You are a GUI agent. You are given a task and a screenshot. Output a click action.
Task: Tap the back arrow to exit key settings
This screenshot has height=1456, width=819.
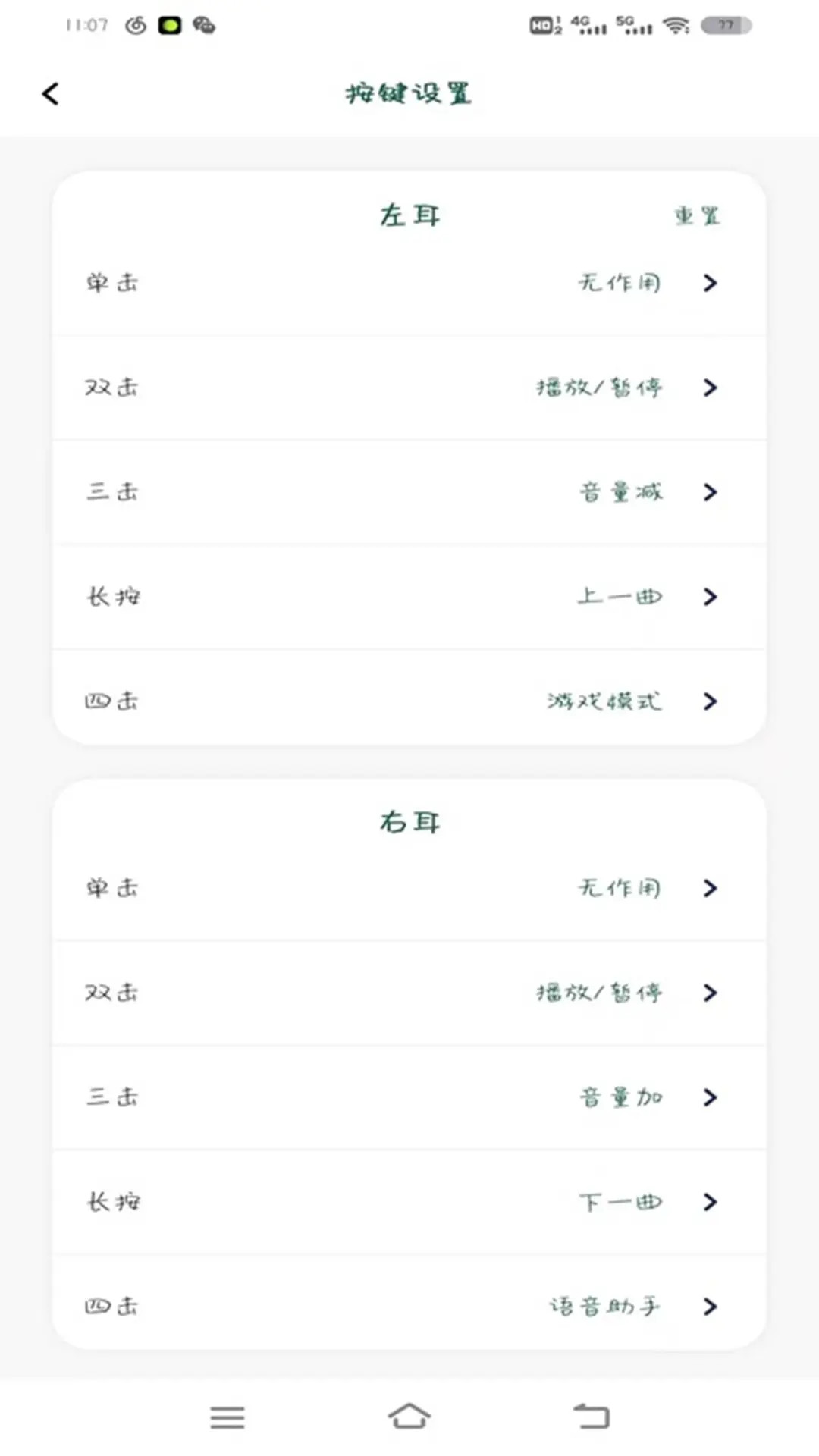click(50, 93)
